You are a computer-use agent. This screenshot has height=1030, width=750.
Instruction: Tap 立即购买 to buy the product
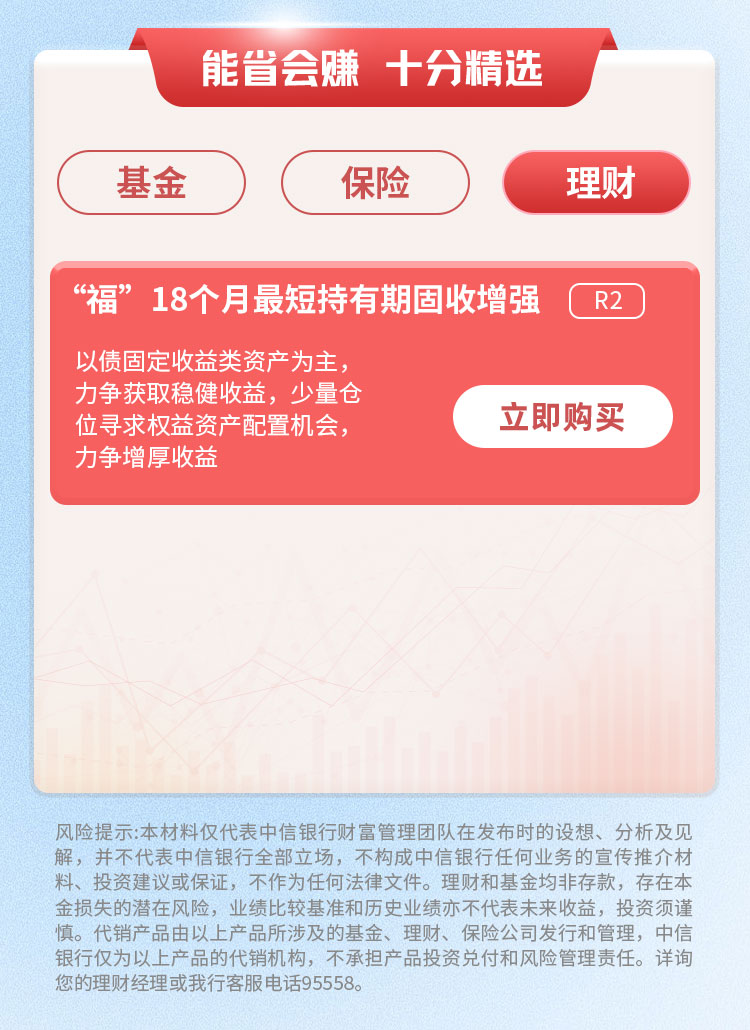click(x=562, y=417)
